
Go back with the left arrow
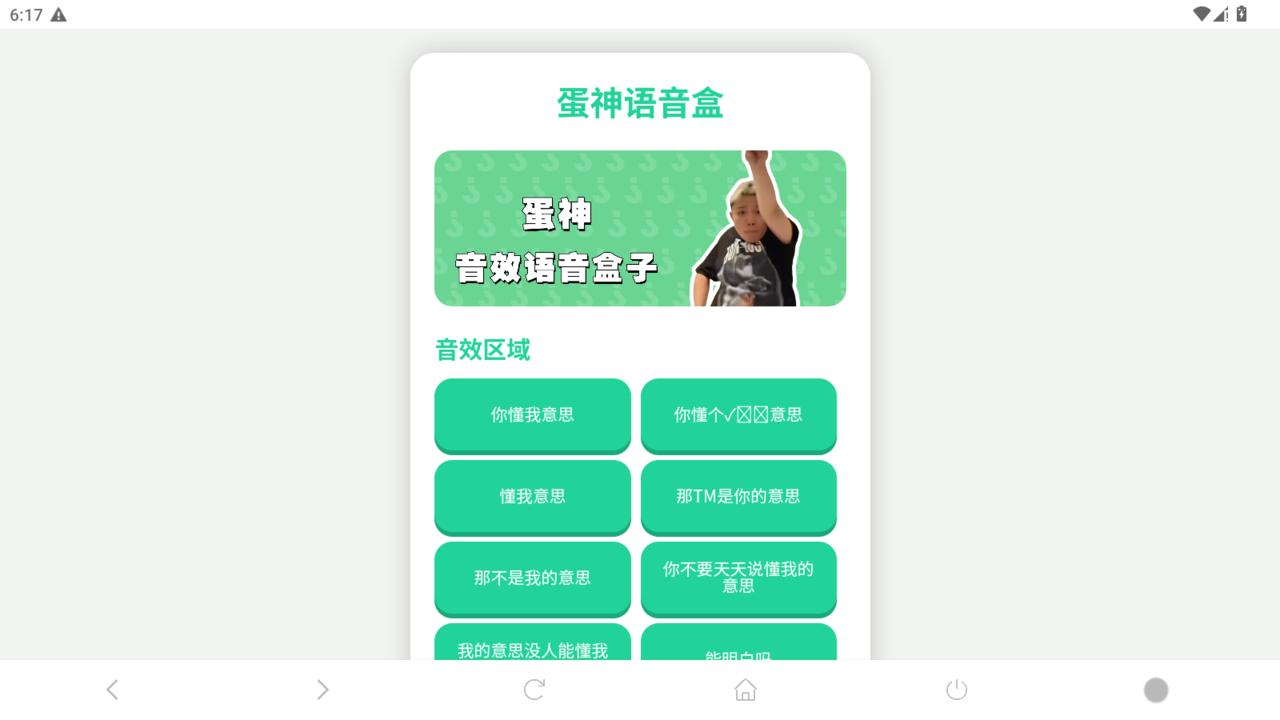click(x=112, y=690)
